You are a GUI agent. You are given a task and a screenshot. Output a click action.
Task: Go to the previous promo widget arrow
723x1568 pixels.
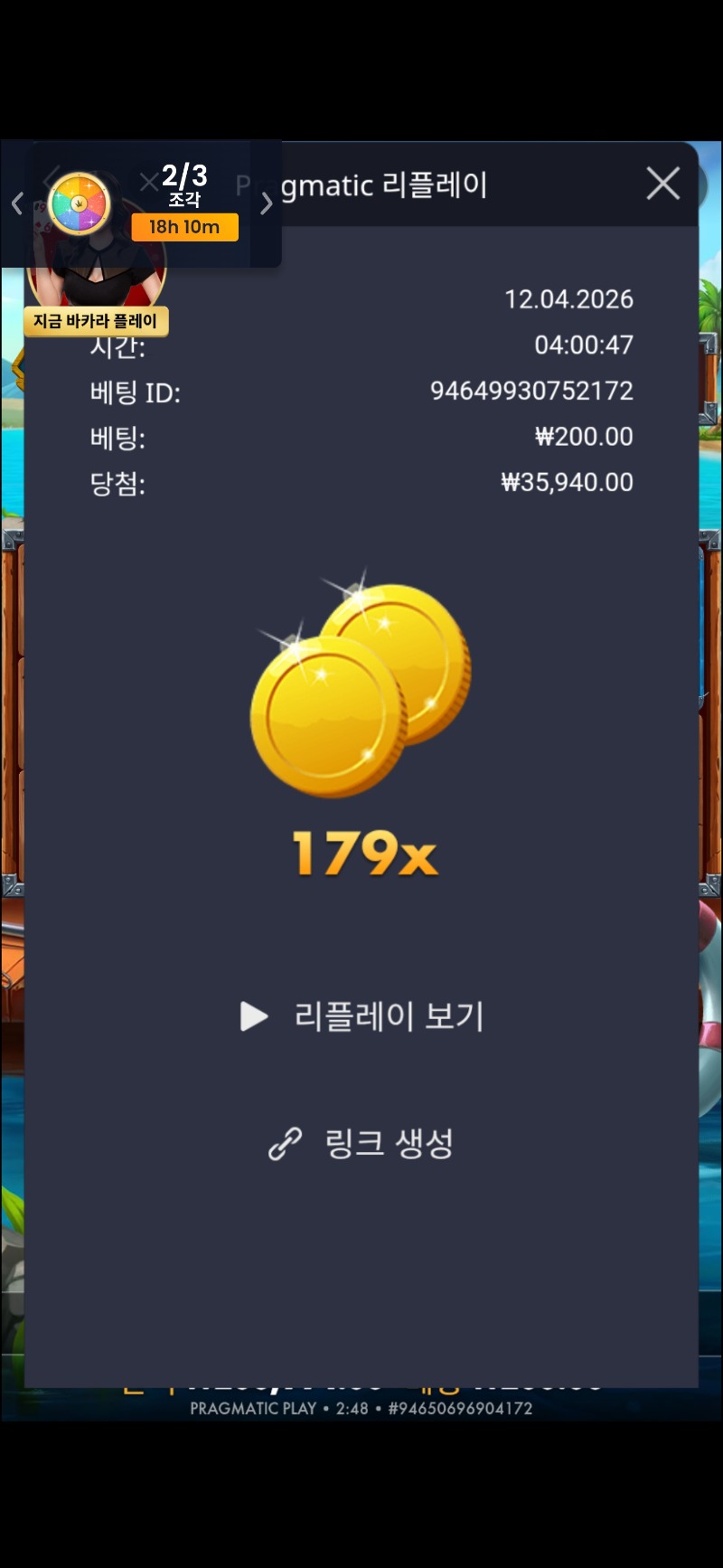point(17,204)
